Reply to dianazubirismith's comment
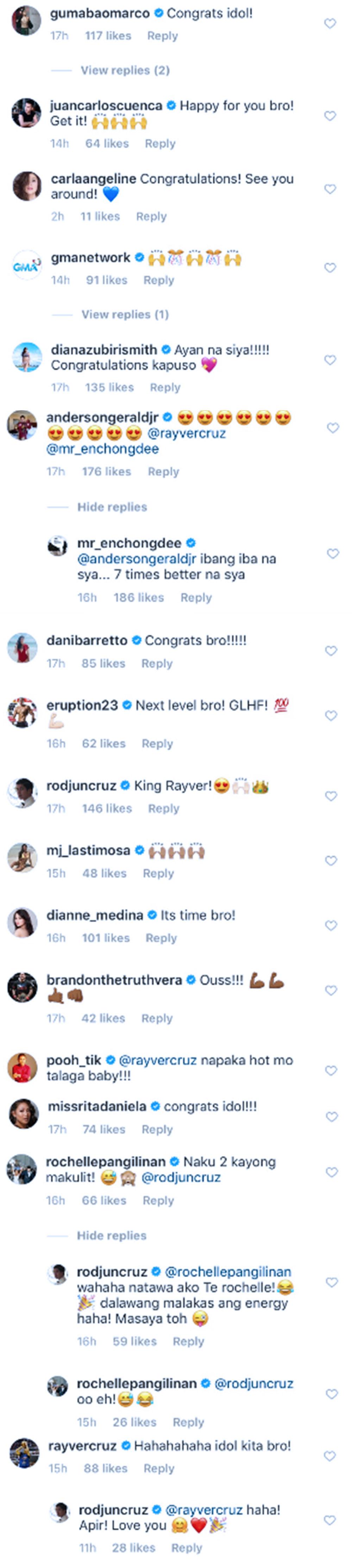The height and width of the screenshot is (1568, 352). 165,387
